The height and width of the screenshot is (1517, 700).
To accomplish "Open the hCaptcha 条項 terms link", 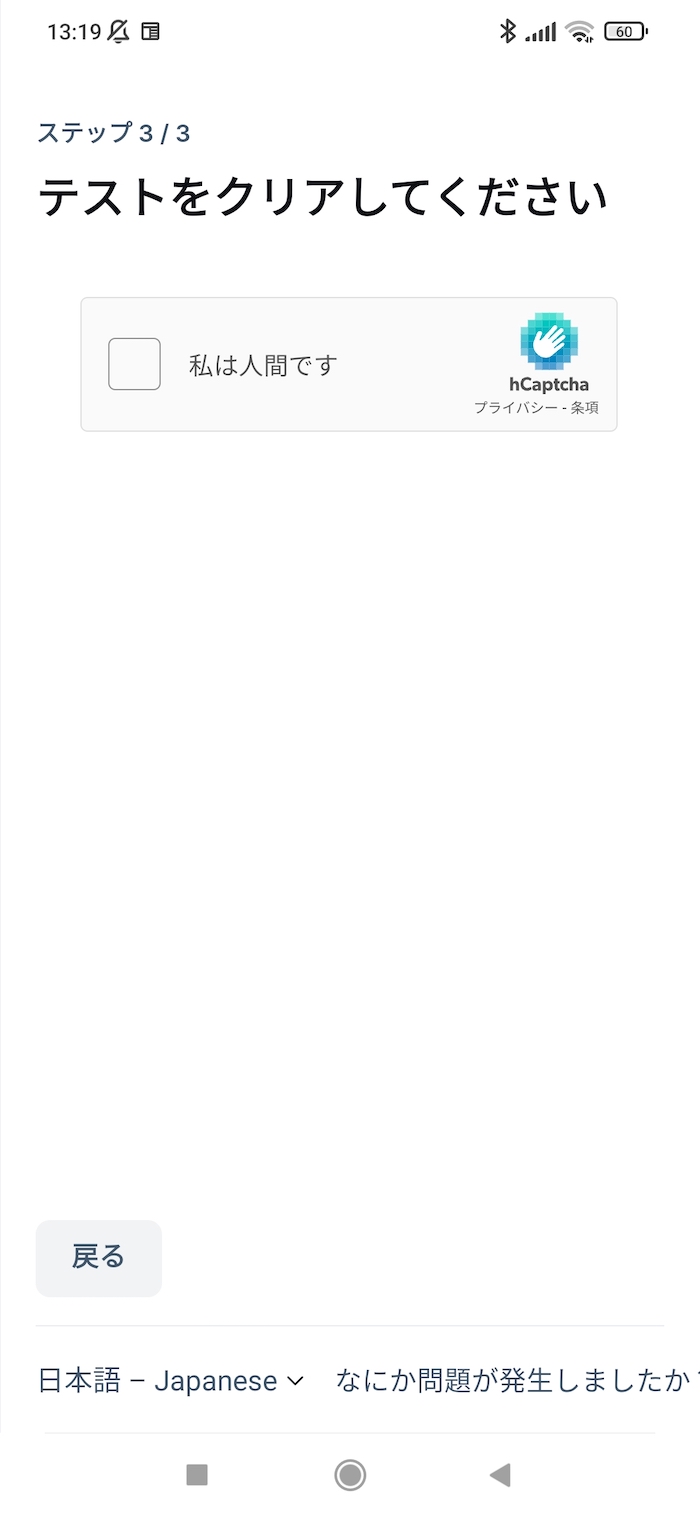I will tap(585, 408).
